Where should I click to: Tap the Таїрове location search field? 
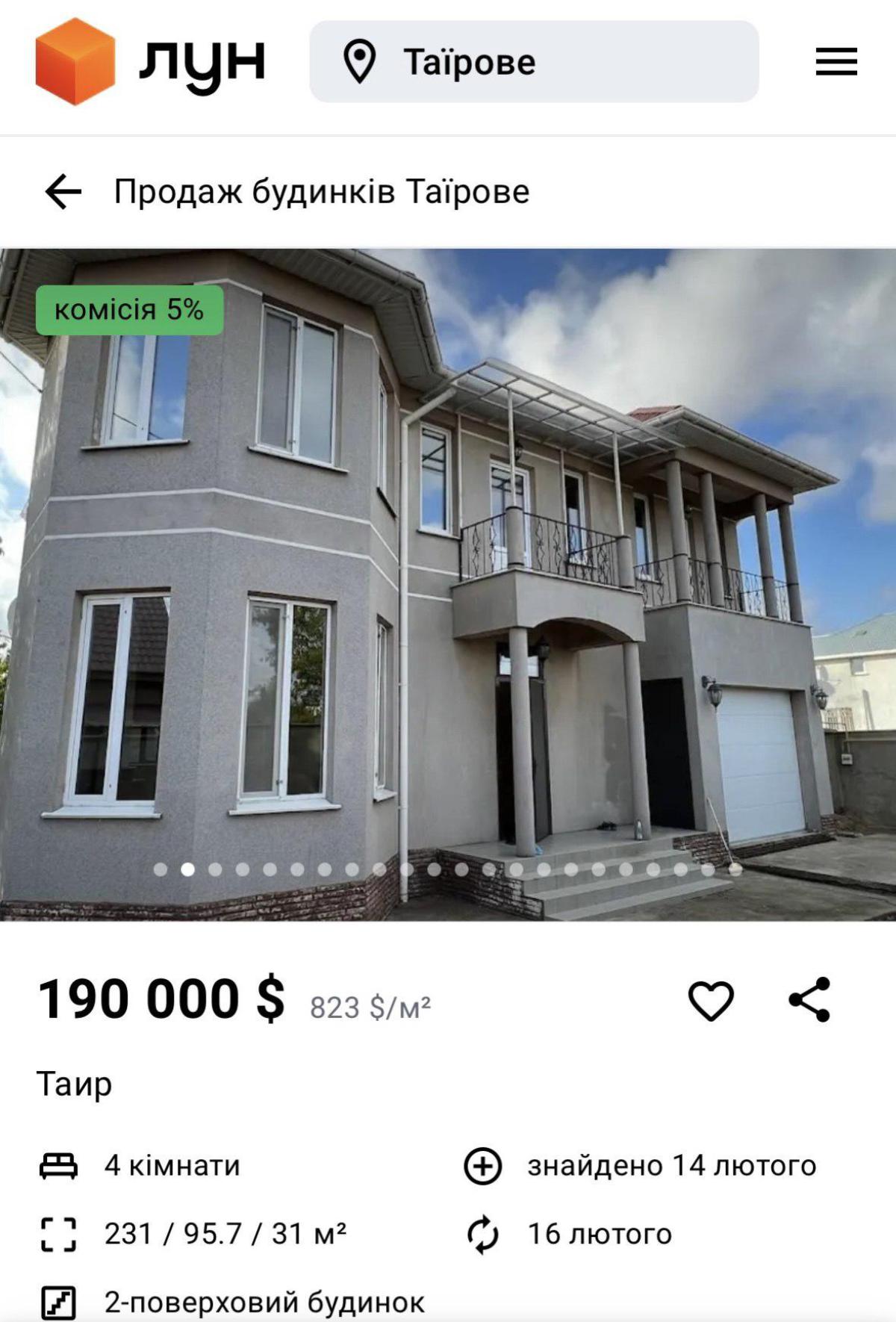click(534, 62)
